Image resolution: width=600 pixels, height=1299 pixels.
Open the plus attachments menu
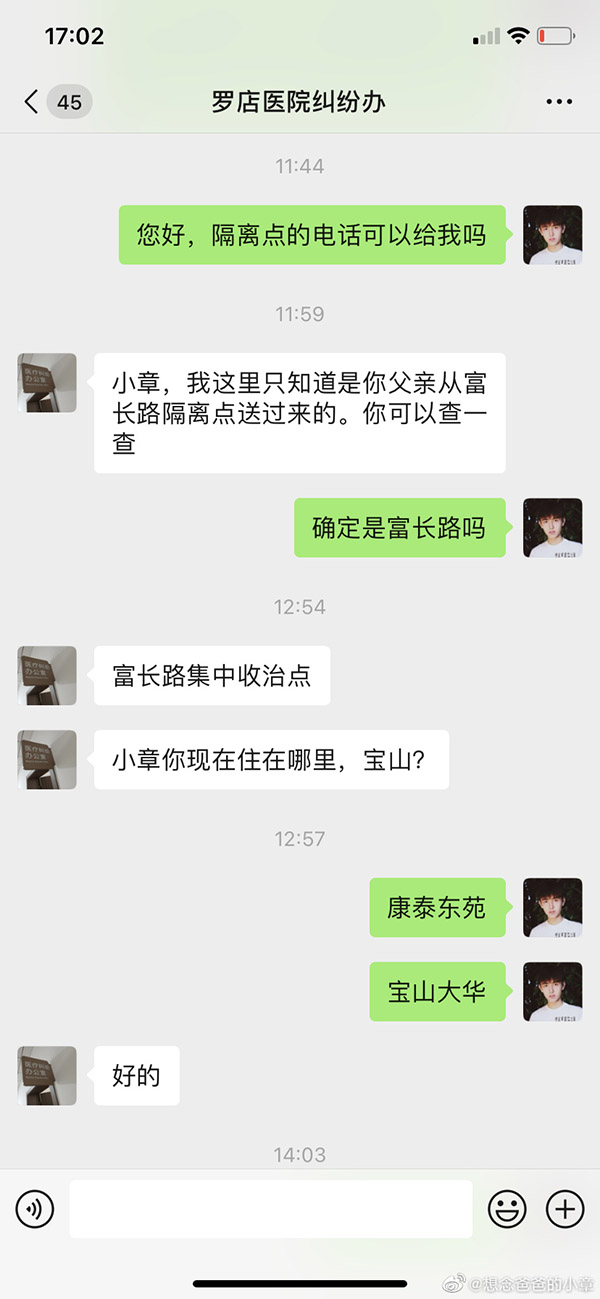[x=565, y=1210]
